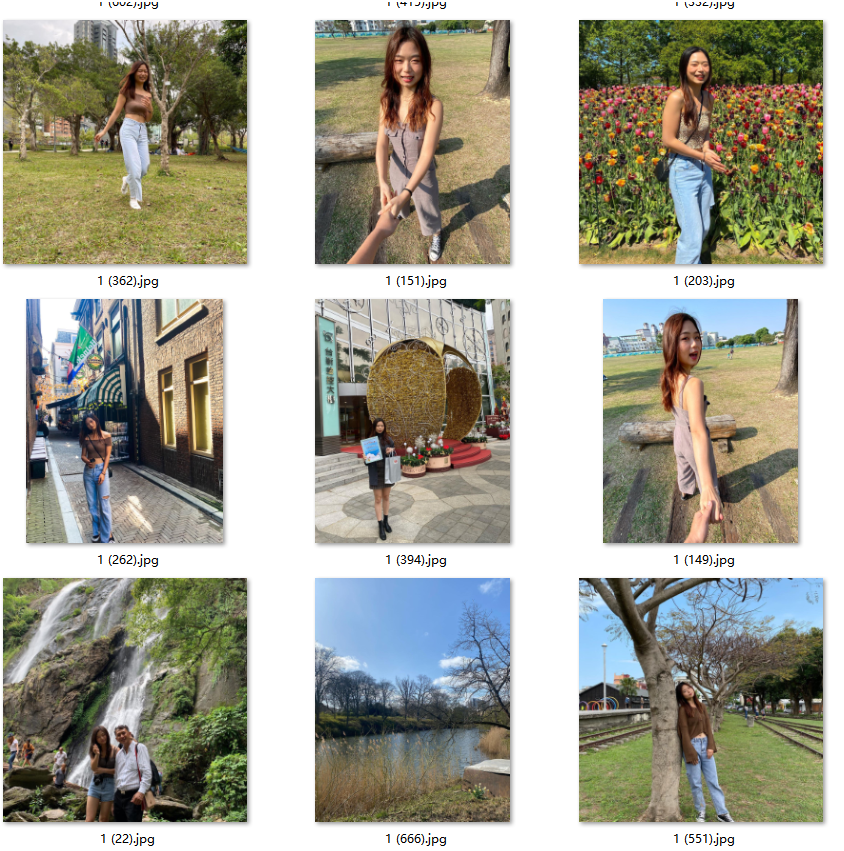Select the lake landscape image 1 (666).jpg
844x851 pixels.
(412, 700)
